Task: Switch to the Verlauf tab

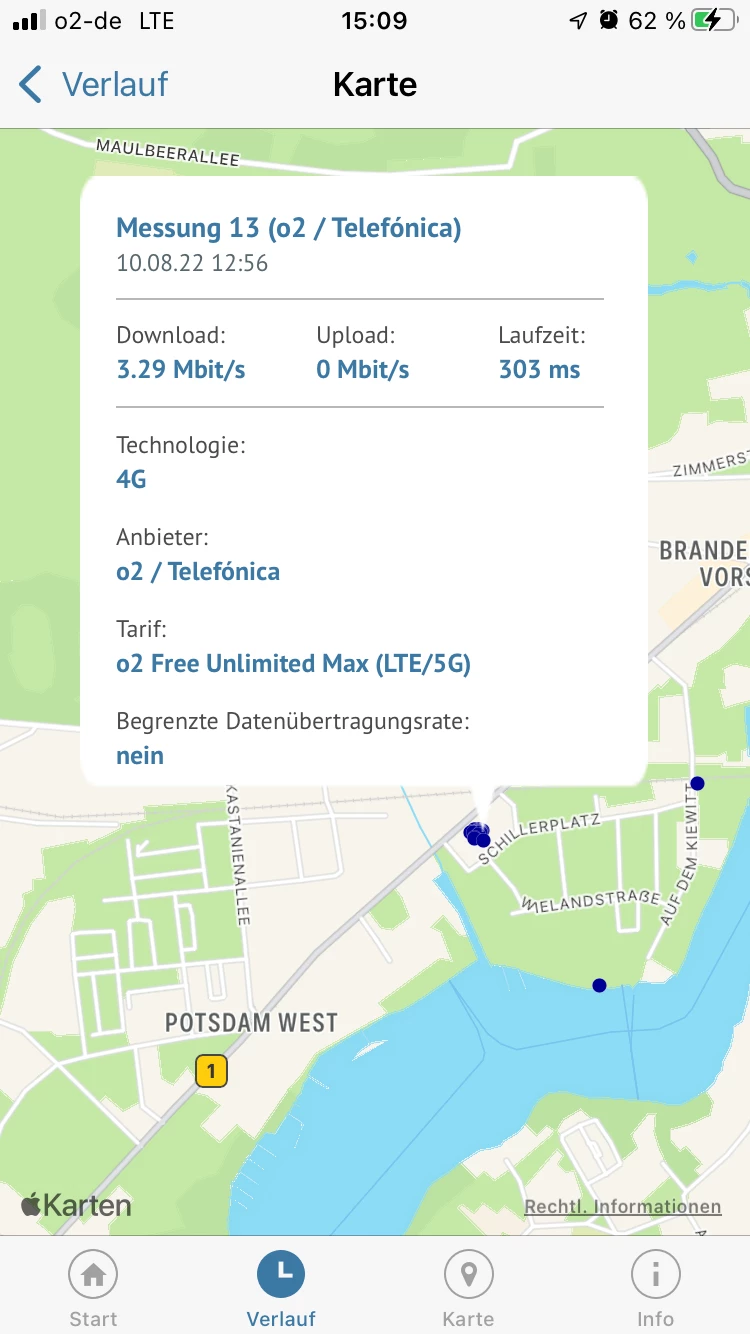Action: 281,1288
